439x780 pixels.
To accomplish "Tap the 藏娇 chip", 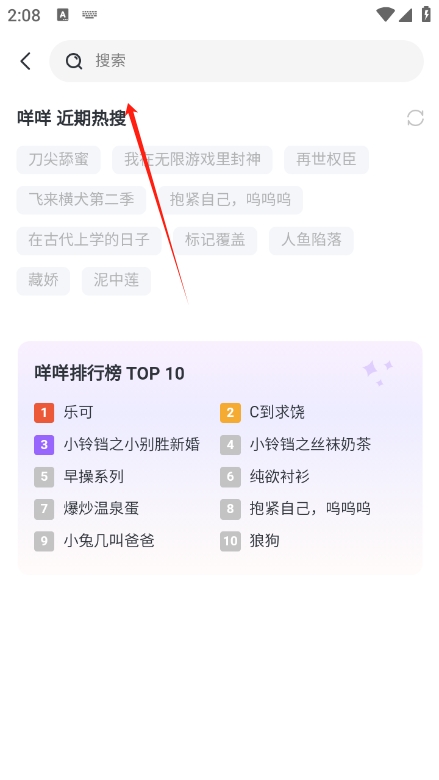I will 43,281.
